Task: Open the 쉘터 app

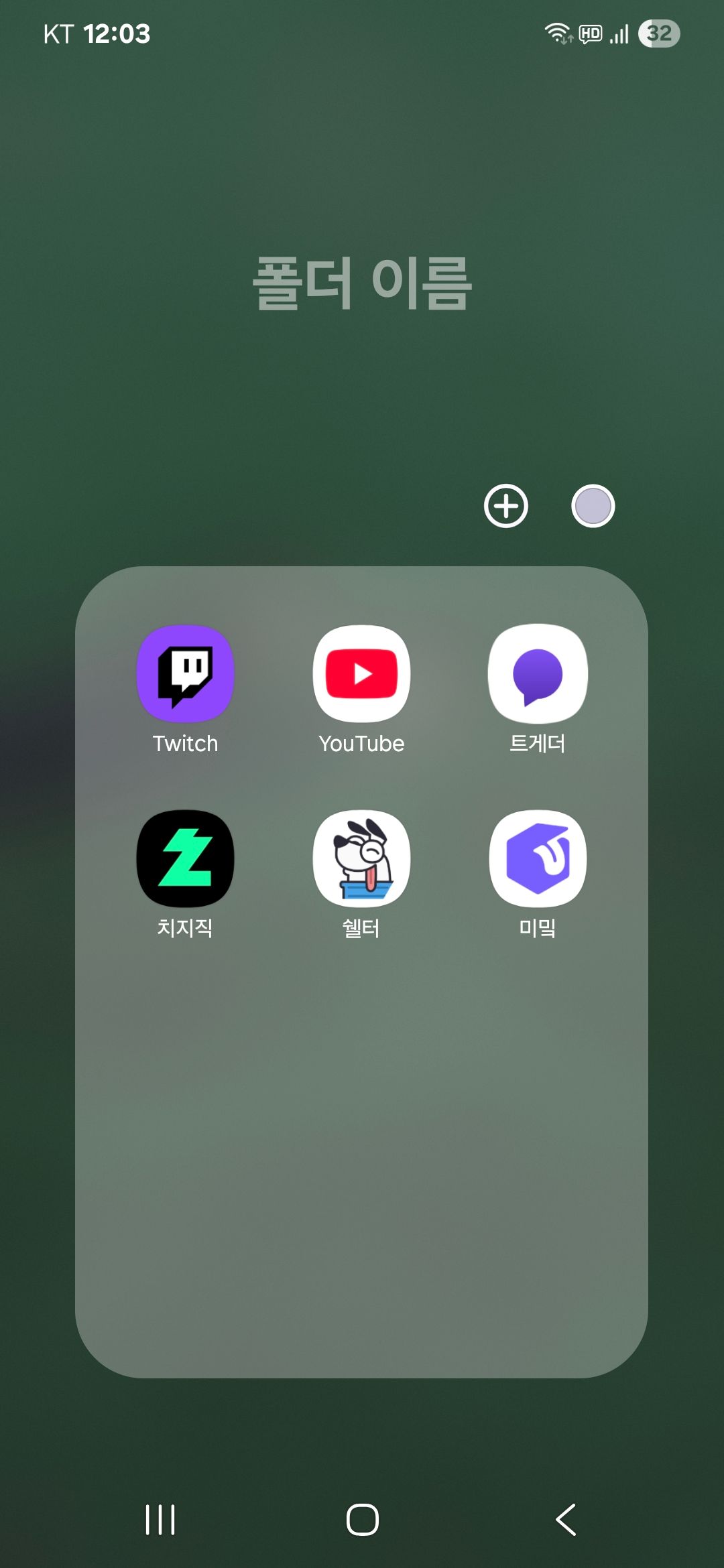Action: pyautogui.click(x=361, y=859)
